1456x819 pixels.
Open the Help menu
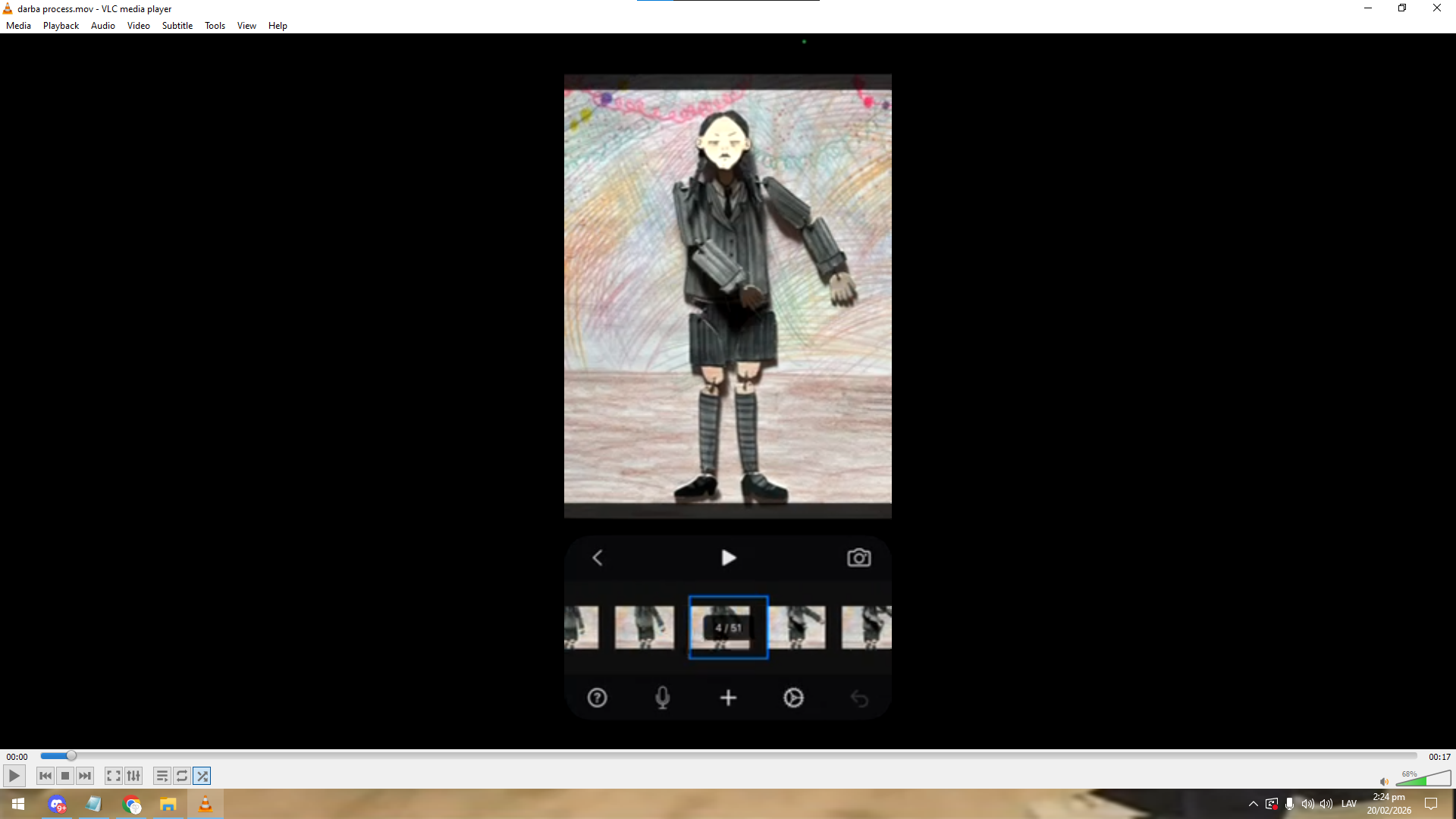(x=278, y=26)
